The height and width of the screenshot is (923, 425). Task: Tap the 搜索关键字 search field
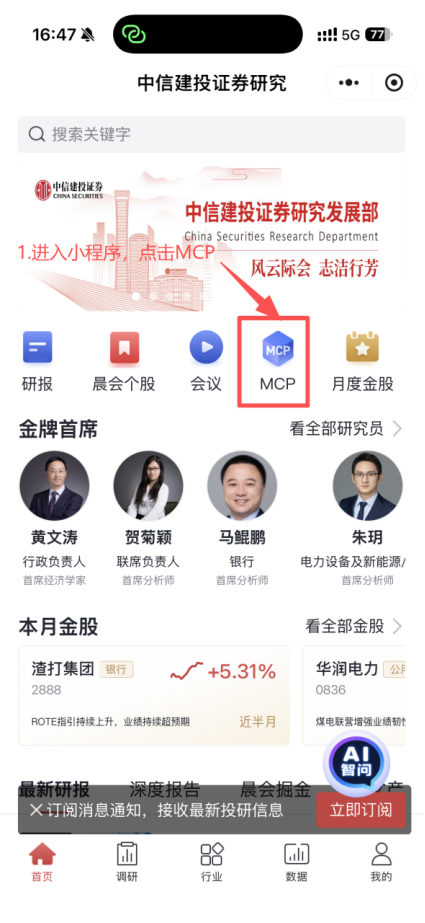pyautogui.click(x=211, y=134)
